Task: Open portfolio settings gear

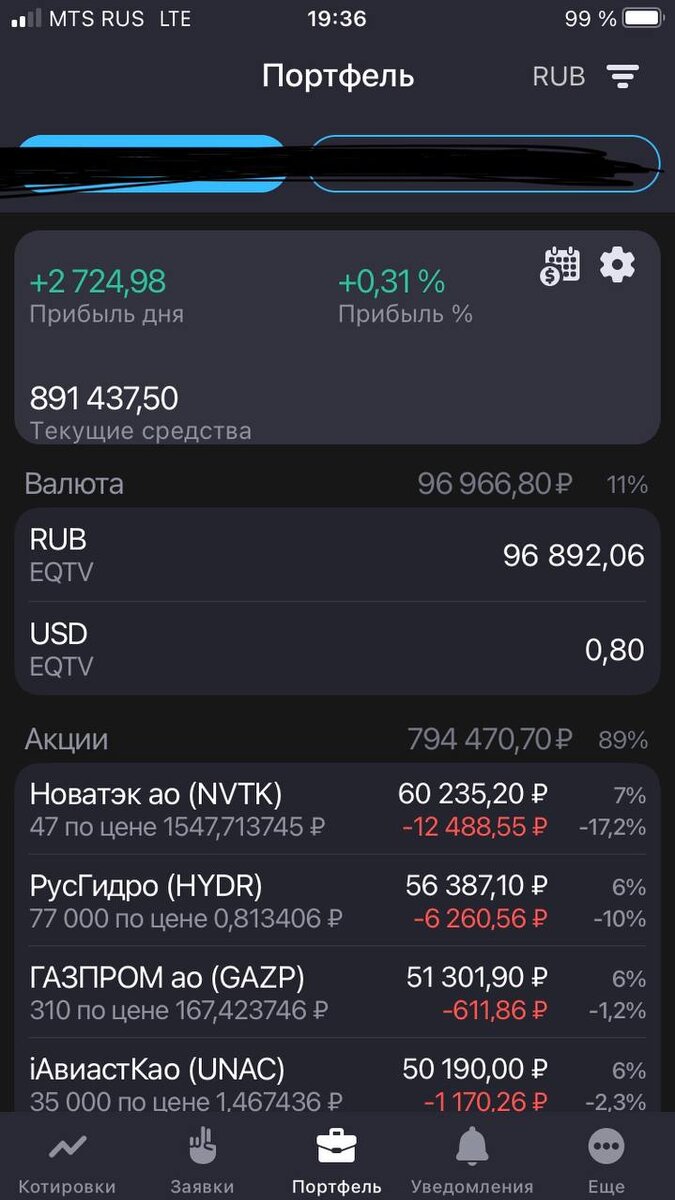Action: click(x=617, y=265)
